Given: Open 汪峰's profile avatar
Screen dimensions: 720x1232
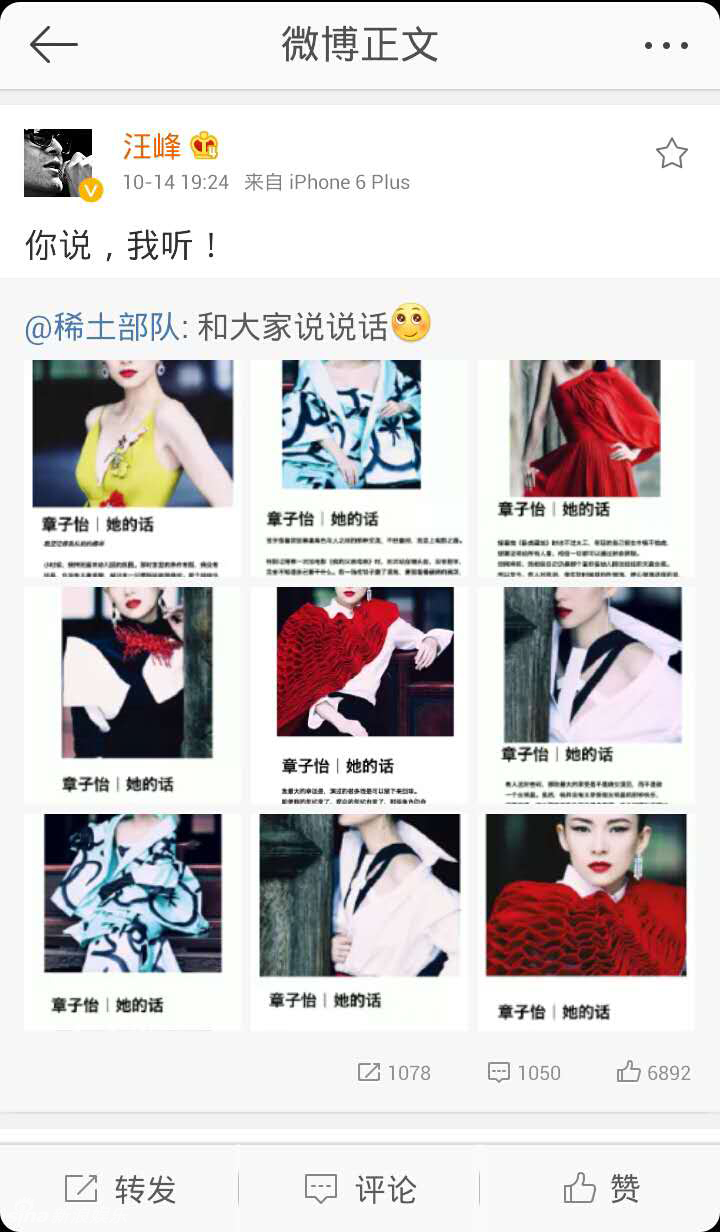Looking at the screenshot, I should [x=61, y=164].
